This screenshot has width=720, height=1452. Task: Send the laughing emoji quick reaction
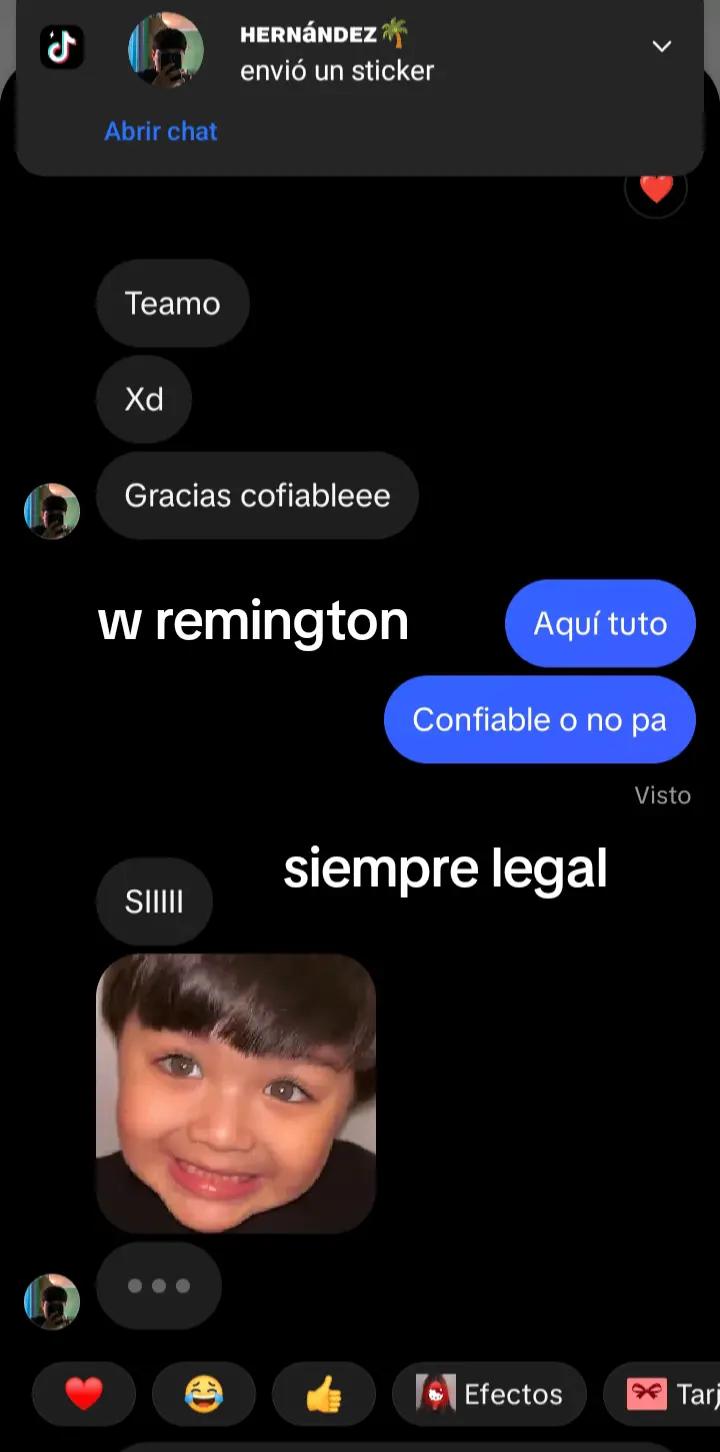[x=204, y=1393]
